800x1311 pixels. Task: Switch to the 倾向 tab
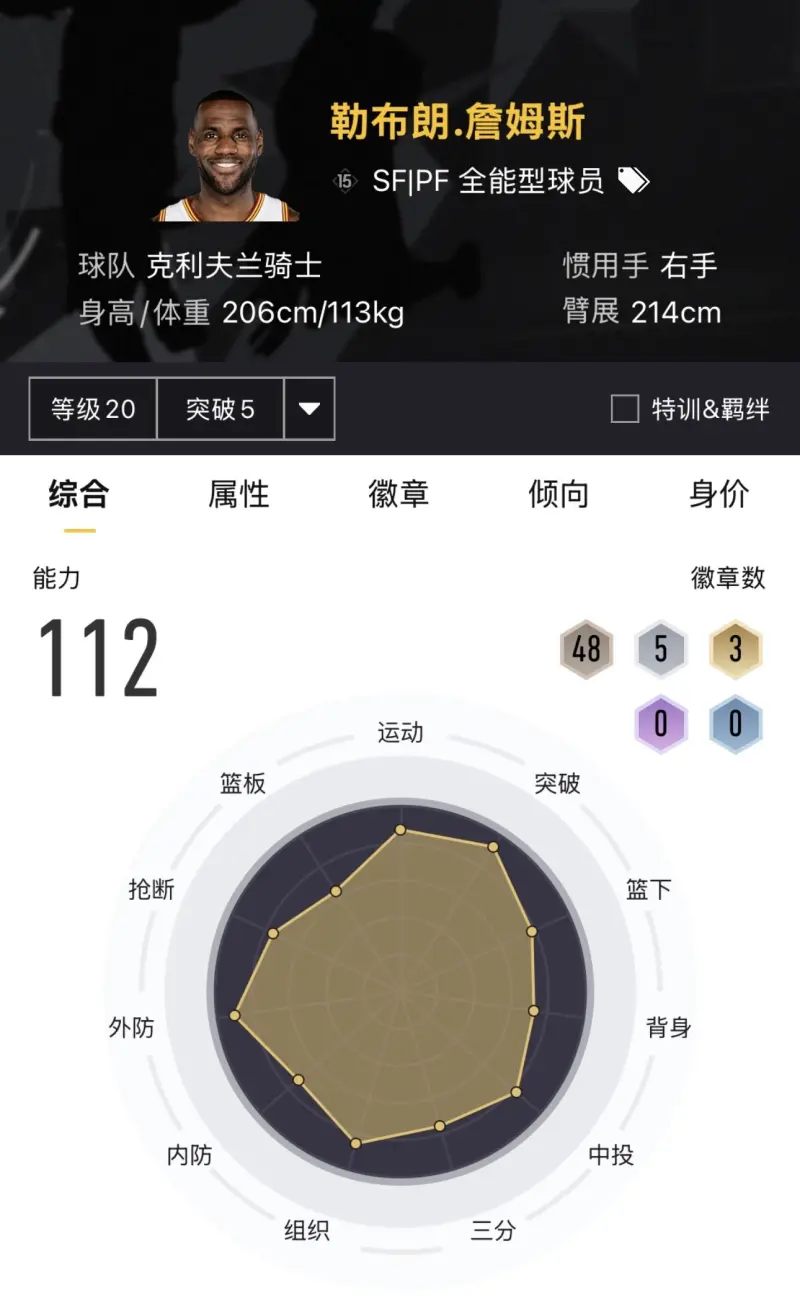[558, 494]
